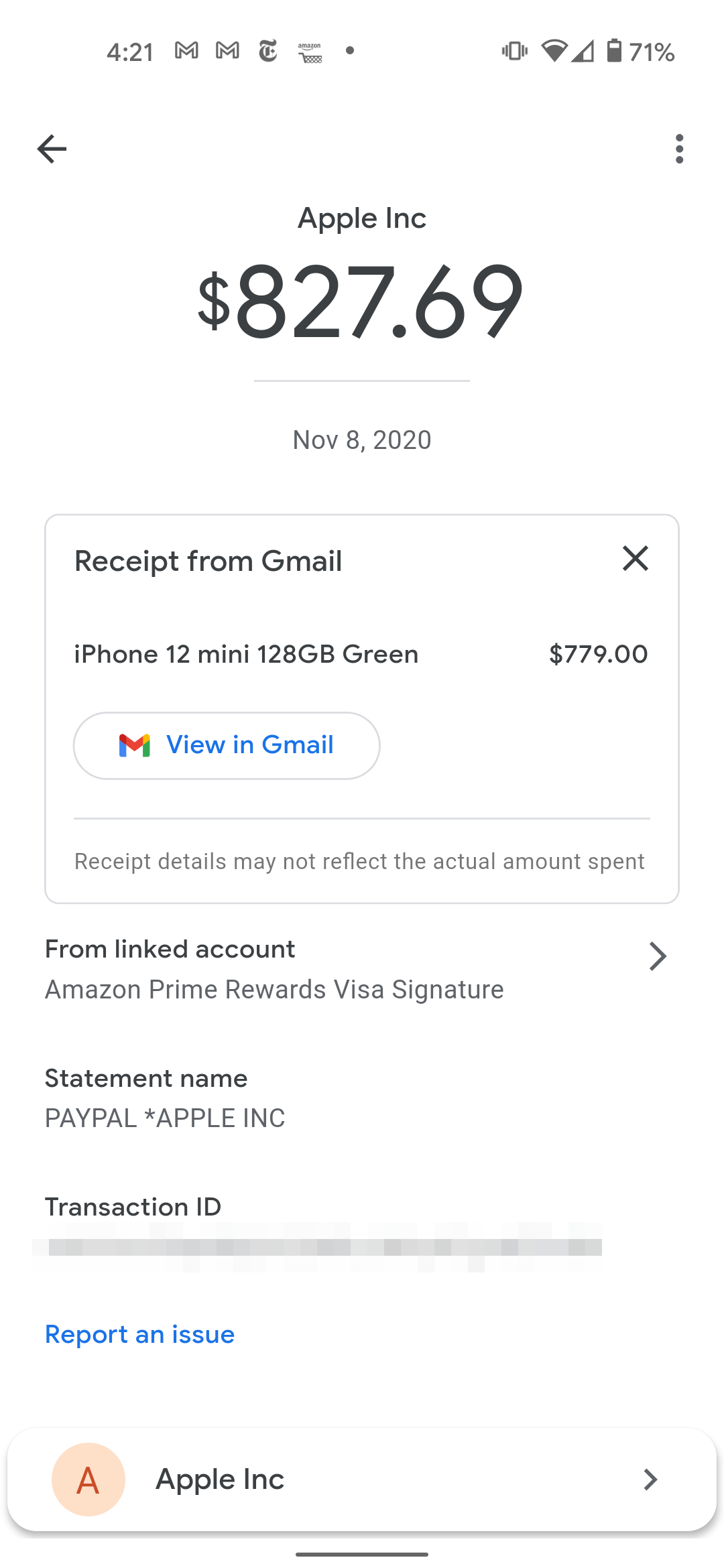Viewport: 724px width, 1568px height.
Task: Tap the Apple Inc merchant avatar
Action: [88, 1480]
